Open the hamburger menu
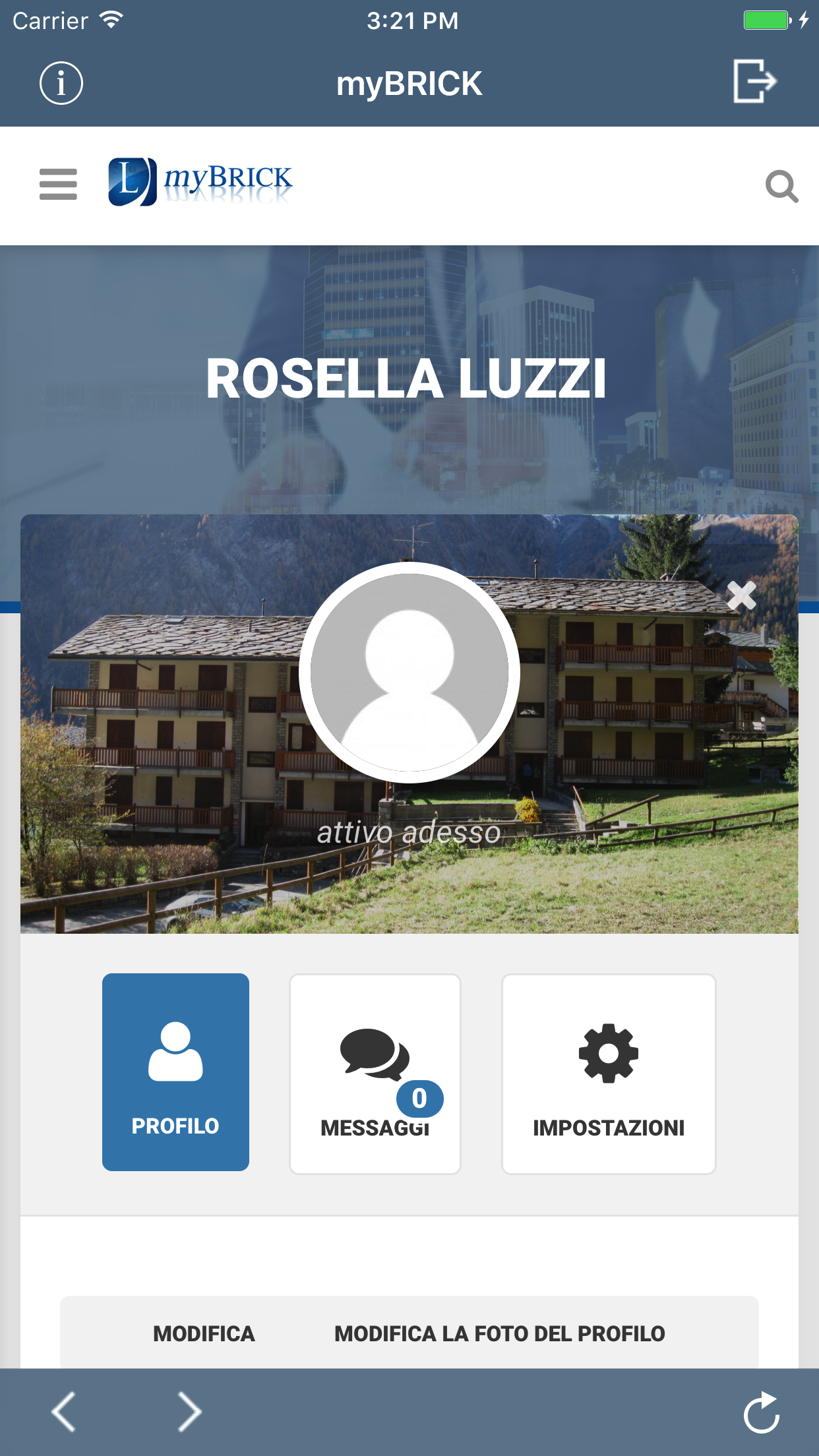Image resolution: width=819 pixels, height=1456 pixels. click(58, 184)
